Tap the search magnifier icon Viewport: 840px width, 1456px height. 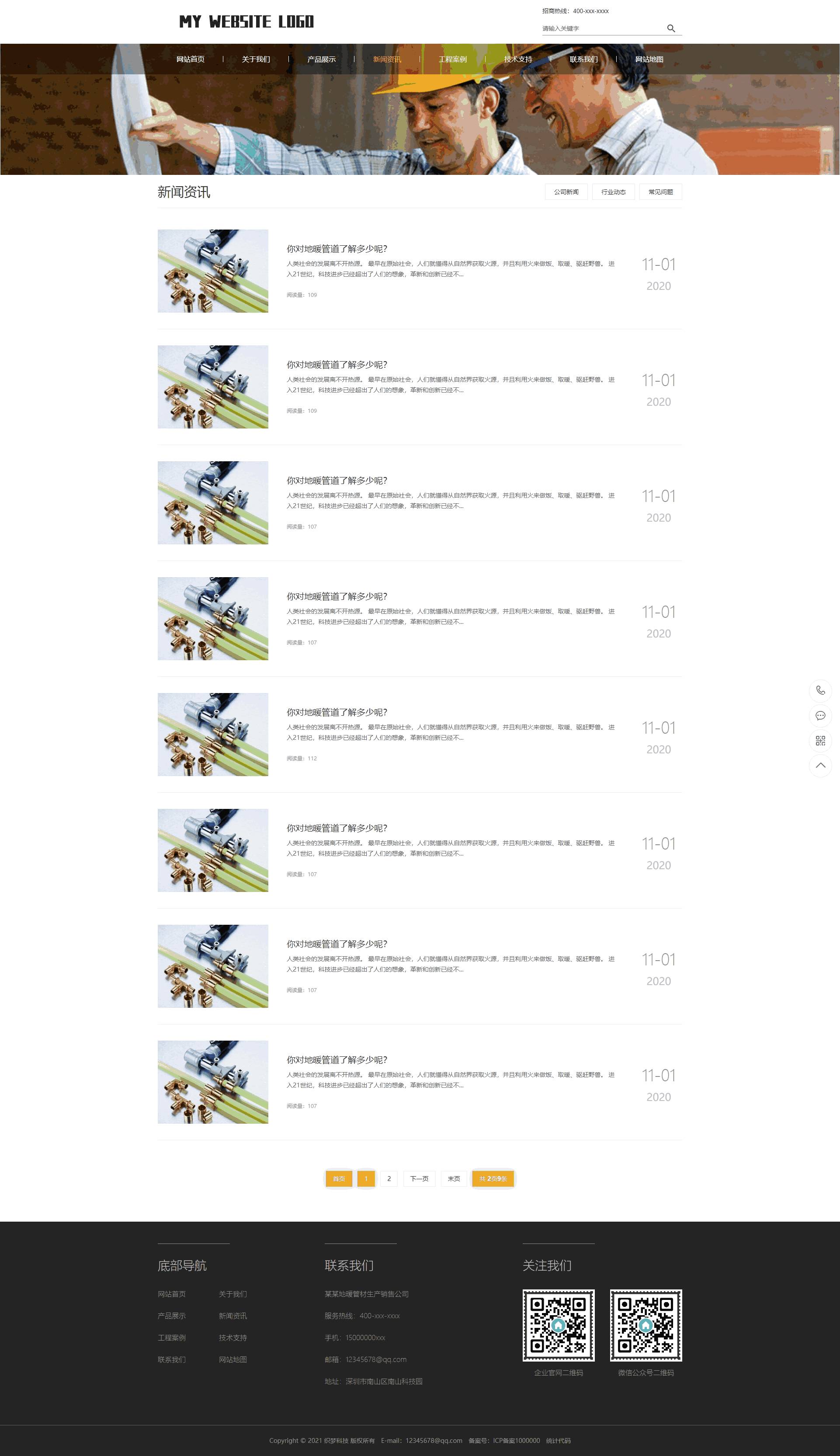(x=671, y=28)
